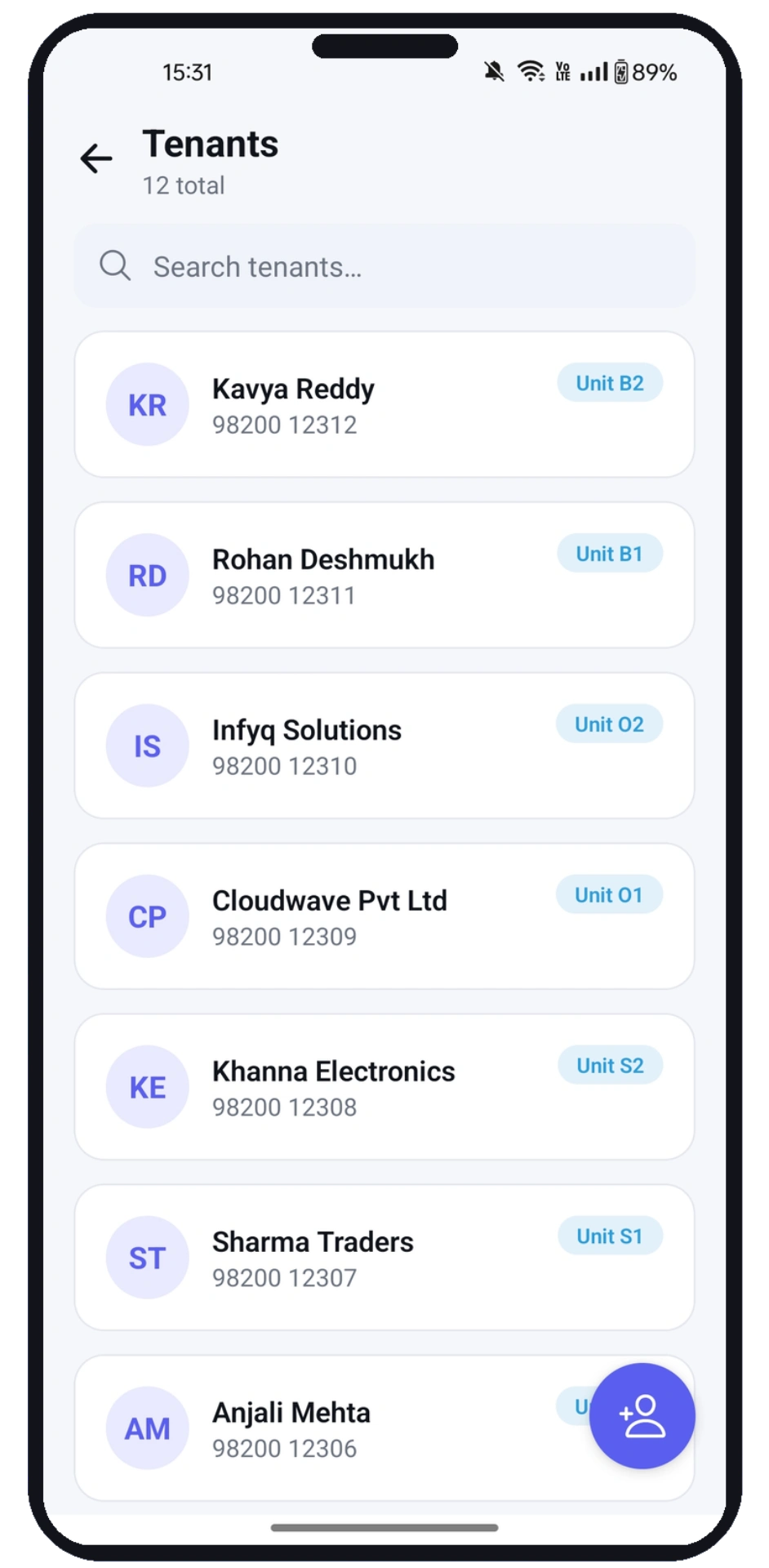View the Infyq Solutions tenant card

[384, 746]
